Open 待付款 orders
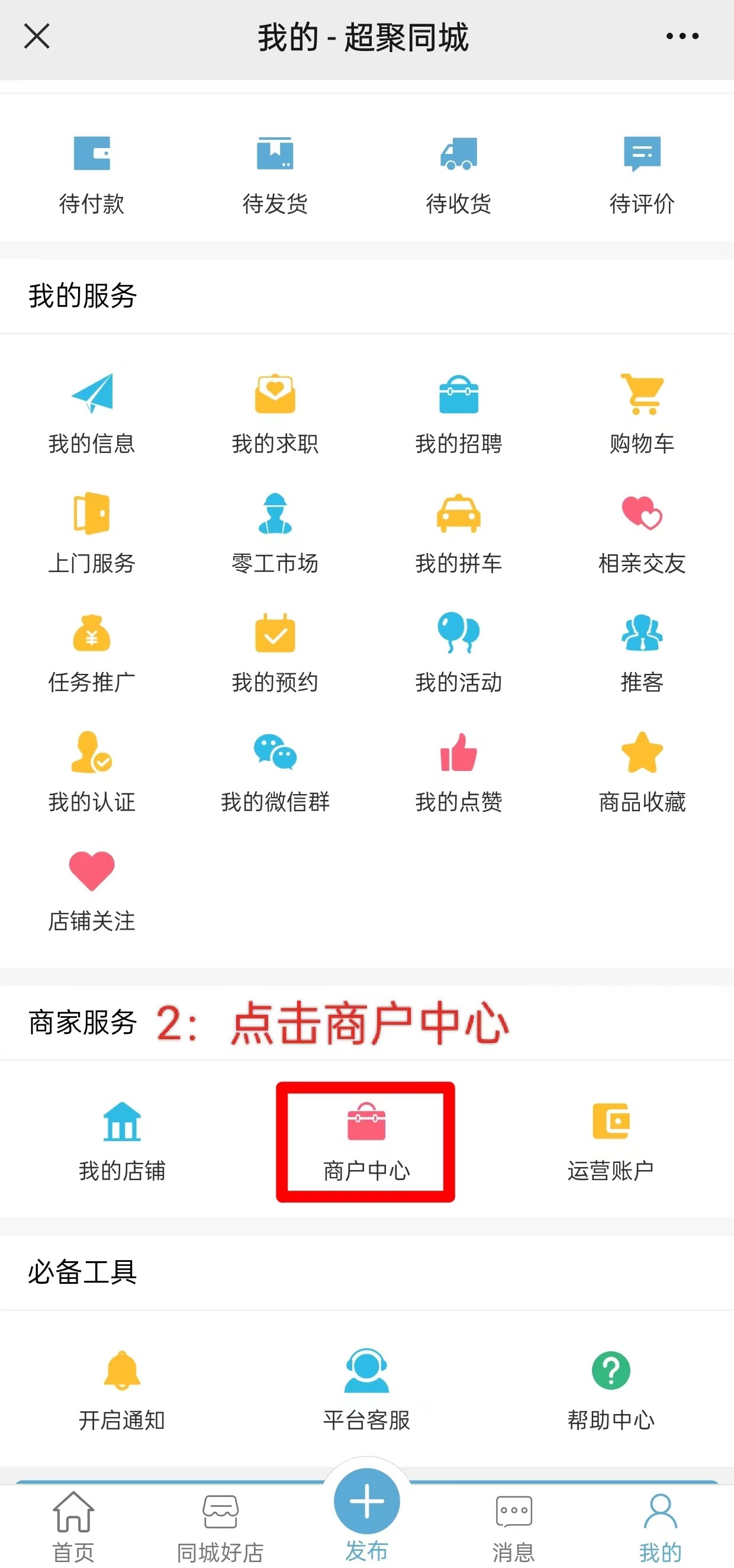Image resolution: width=734 pixels, height=1568 pixels. coord(92,173)
